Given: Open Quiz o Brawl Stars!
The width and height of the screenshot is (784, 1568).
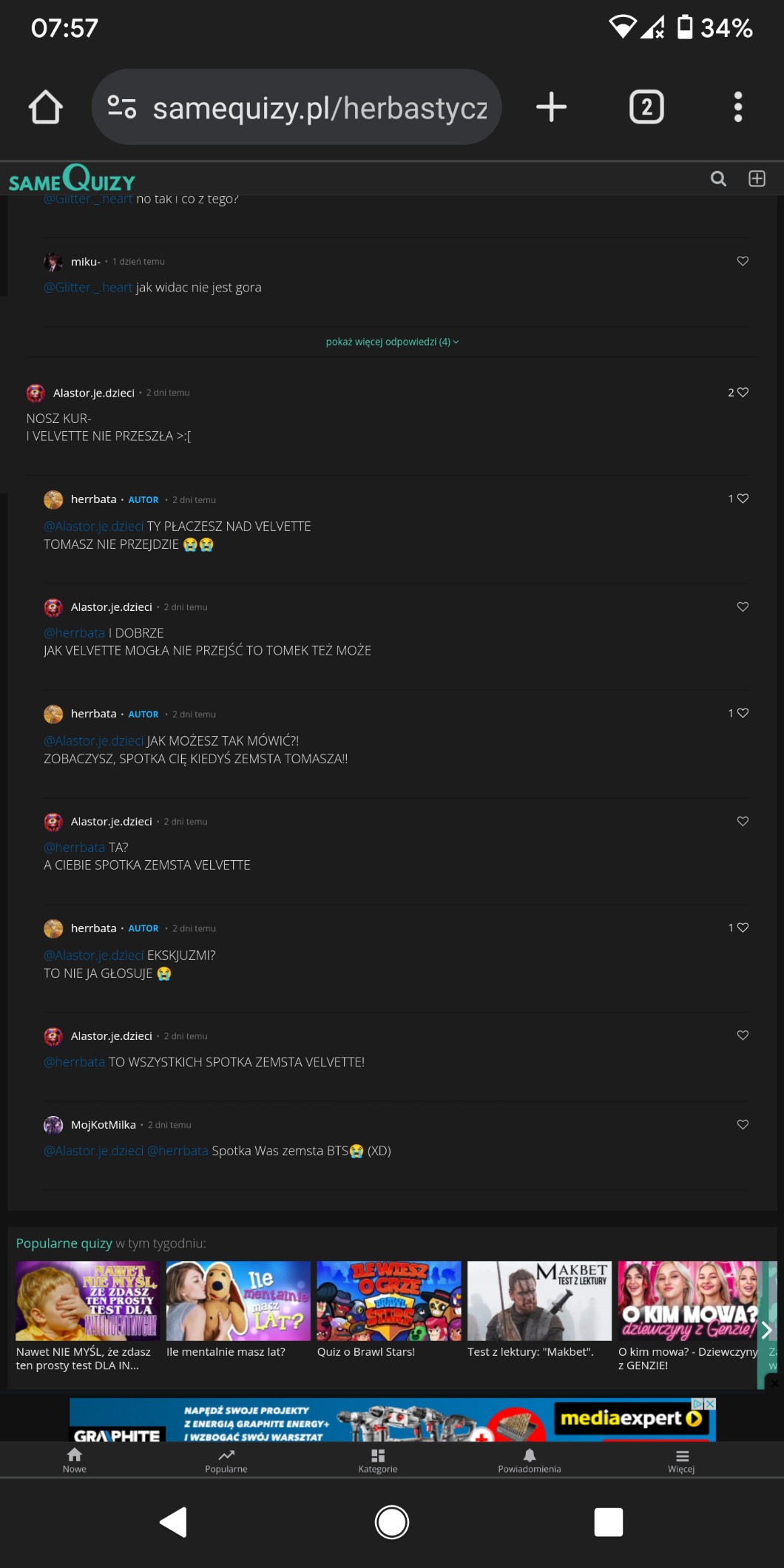Looking at the screenshot, I should (388, 1301).
